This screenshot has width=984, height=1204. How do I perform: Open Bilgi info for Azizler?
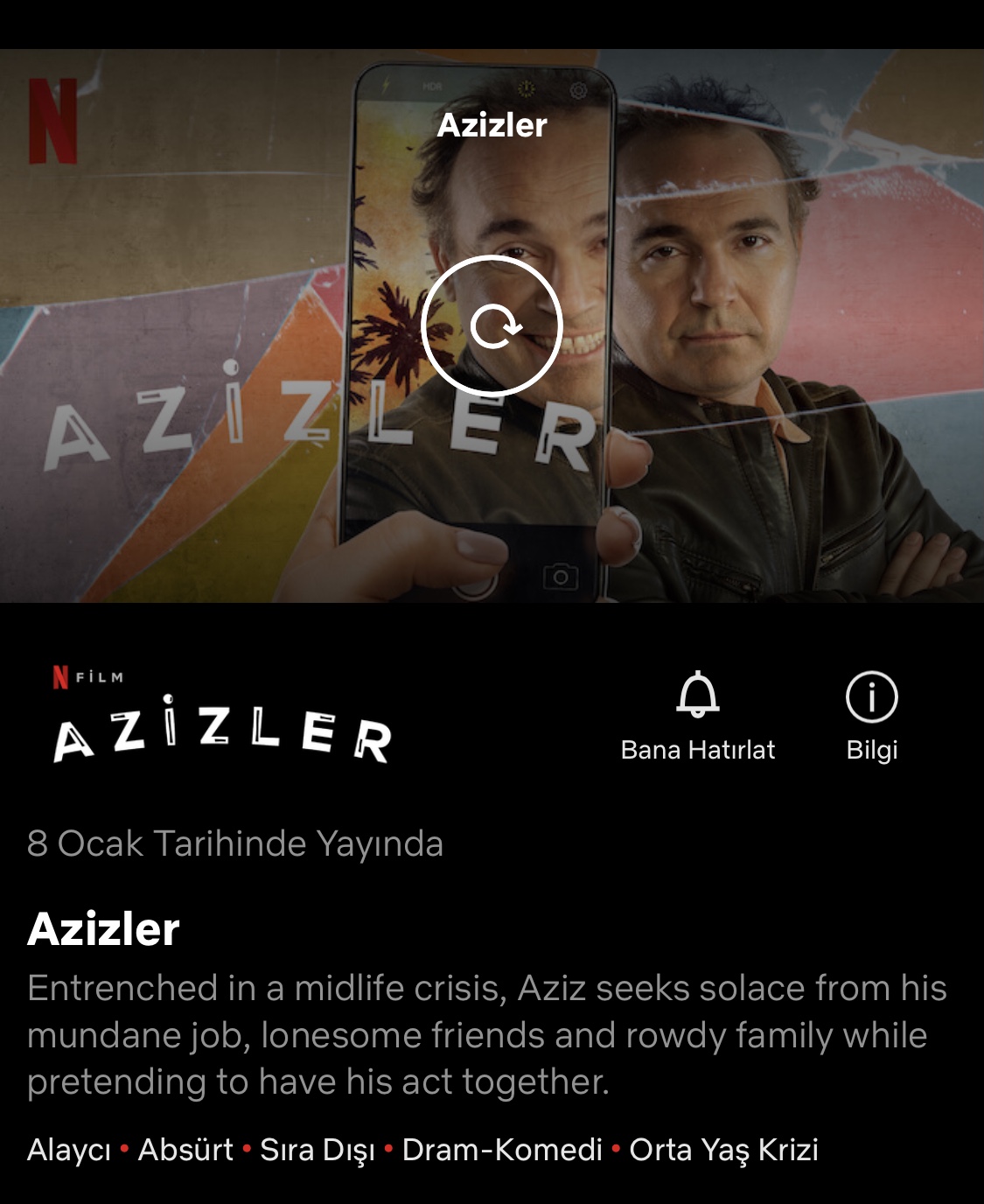(871, 698)
